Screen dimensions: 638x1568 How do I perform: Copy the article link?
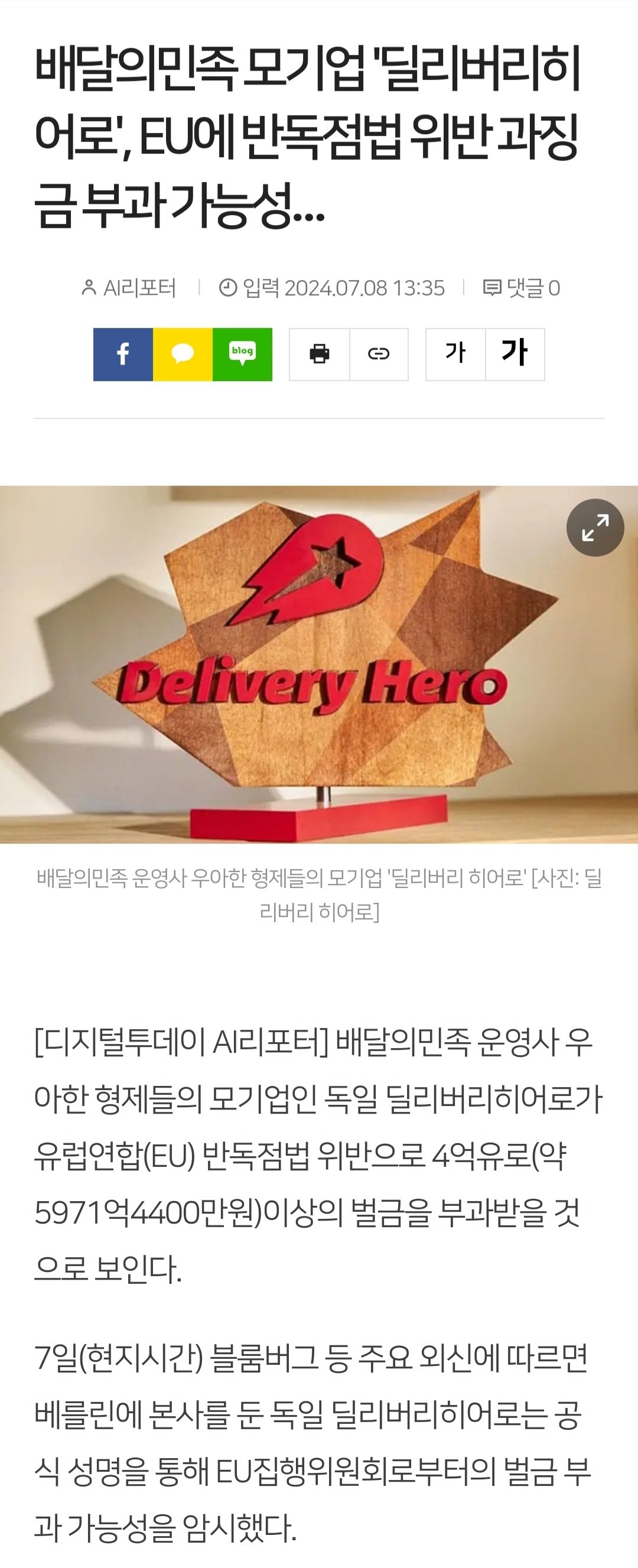click(379, 354)
